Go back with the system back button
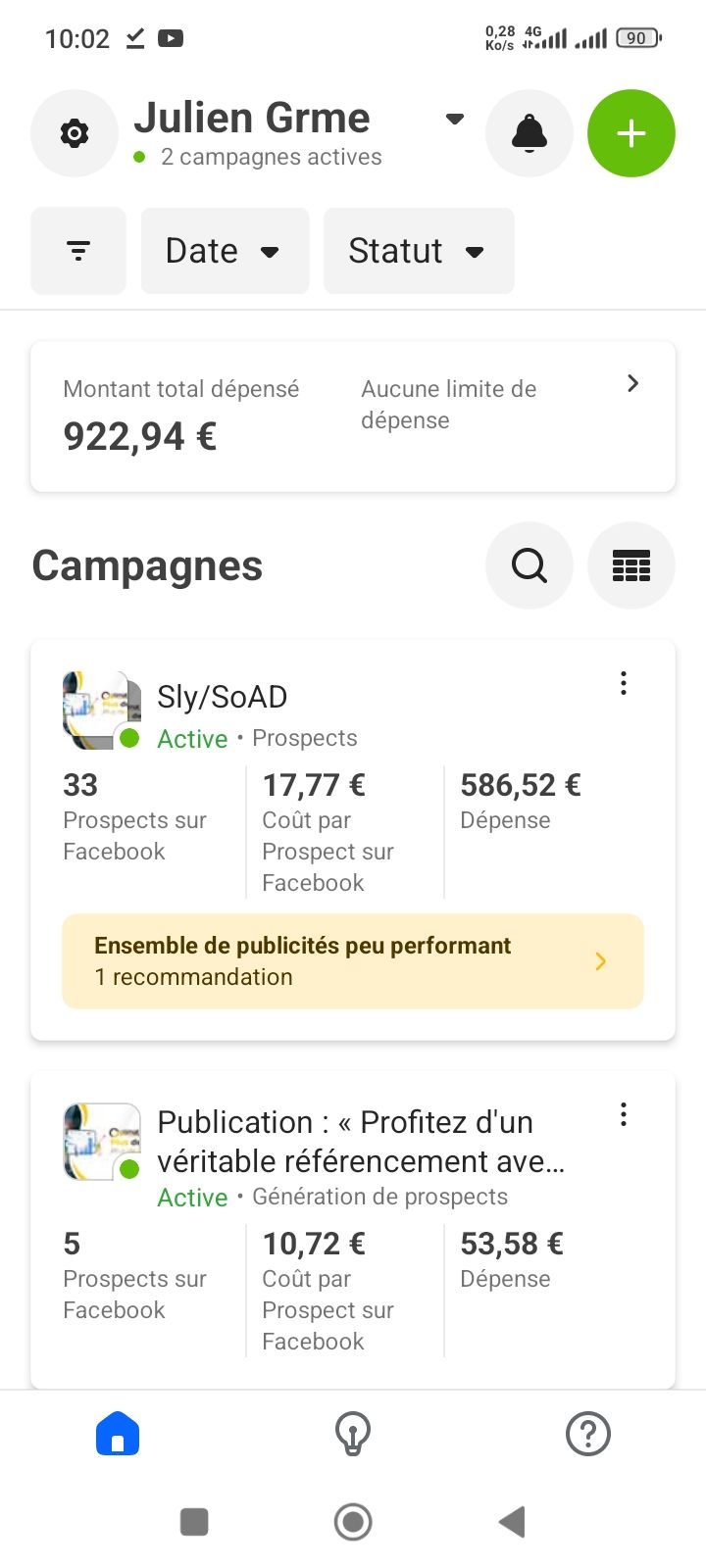706x1568 pixels. 512,1522
